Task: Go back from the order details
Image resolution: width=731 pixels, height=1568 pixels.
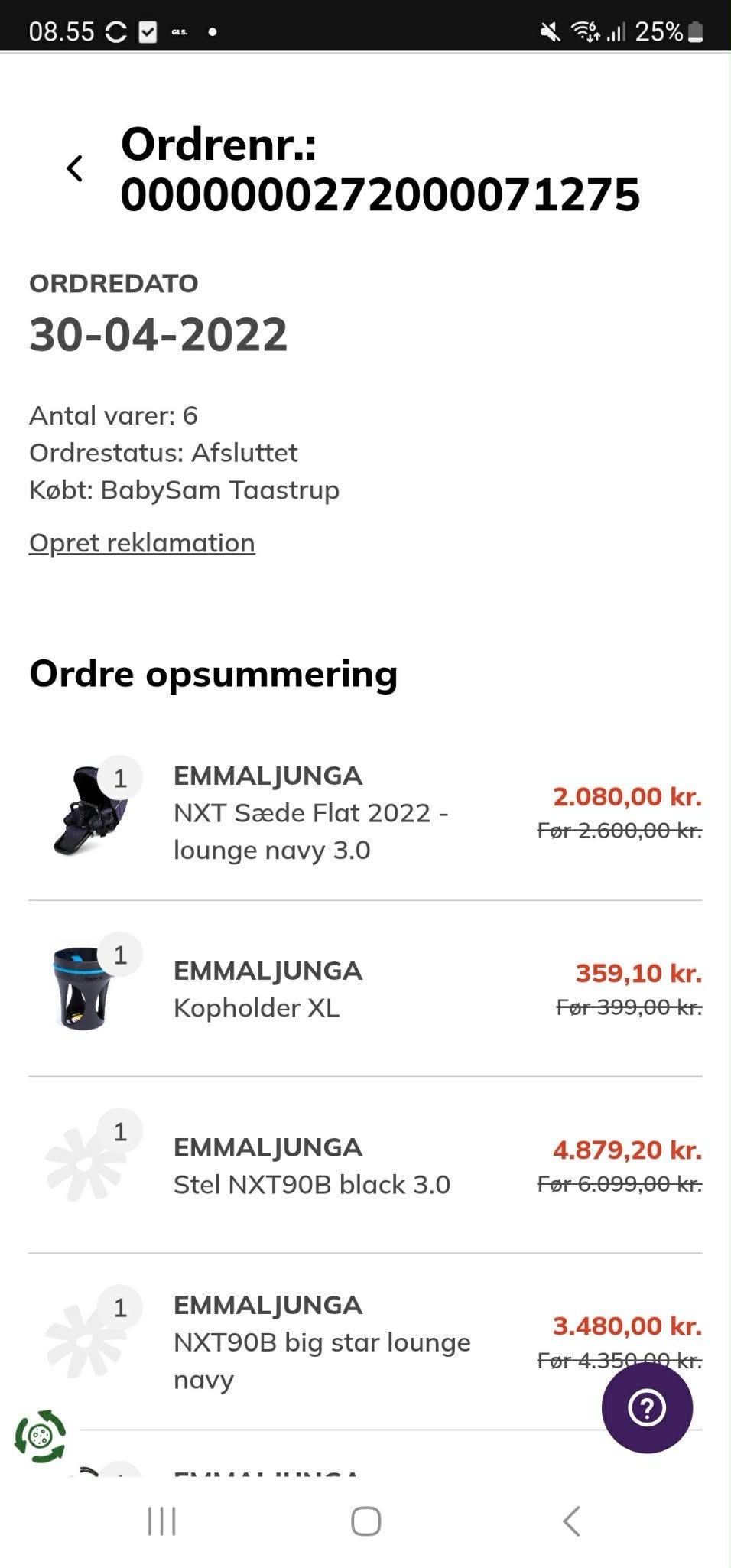Action: 74,168
